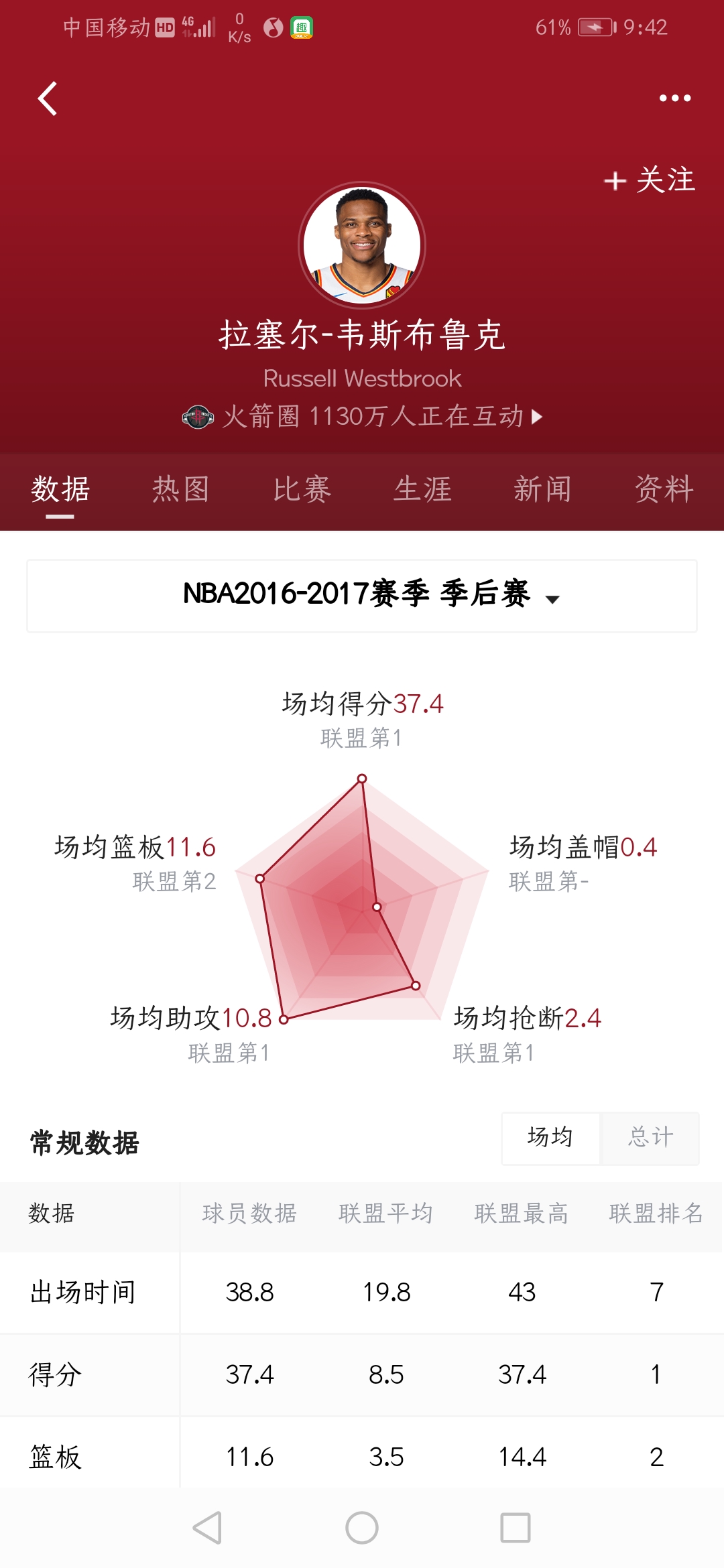
Task: Expand the NBA2016-2017赛季 season dropdown
Action: pyautogui.click(x=362, y=596)
